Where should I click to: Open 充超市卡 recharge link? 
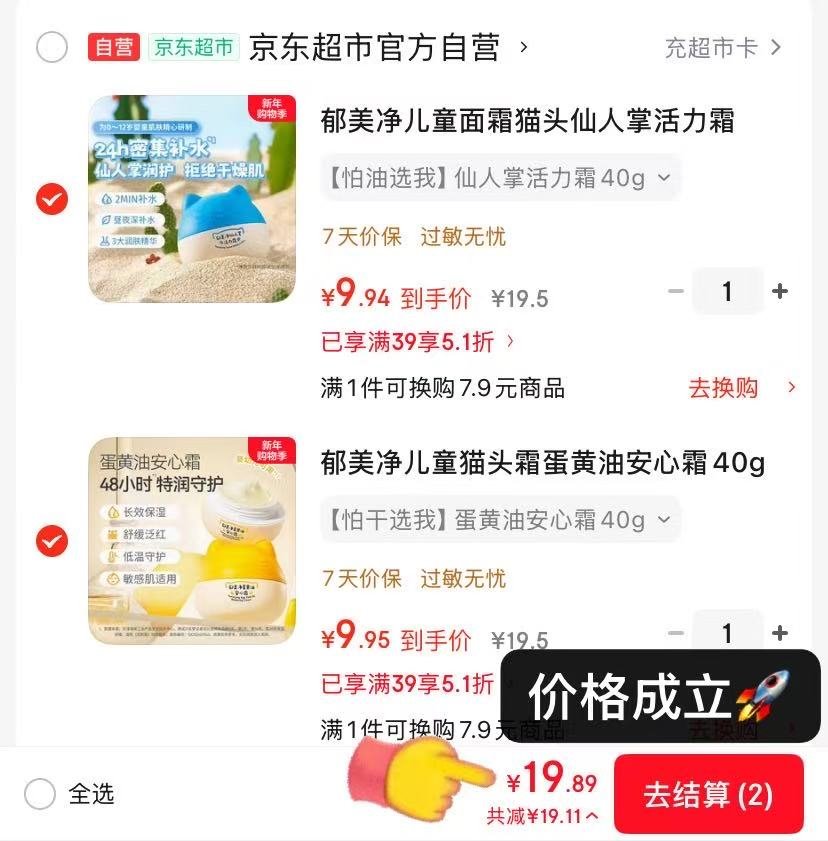tap(722, 47)
